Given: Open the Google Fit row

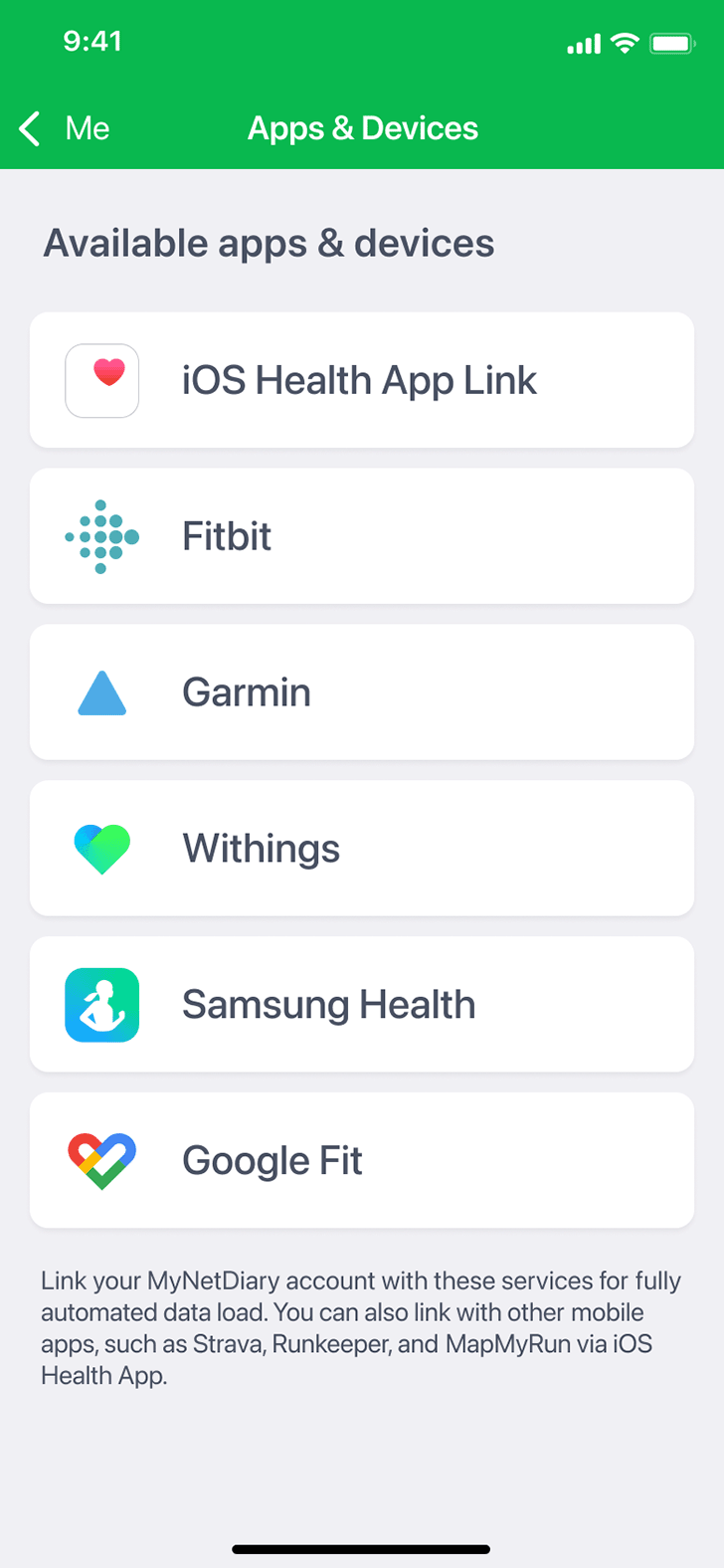Looking at the screenshot, I should (x=361, y=1161).
